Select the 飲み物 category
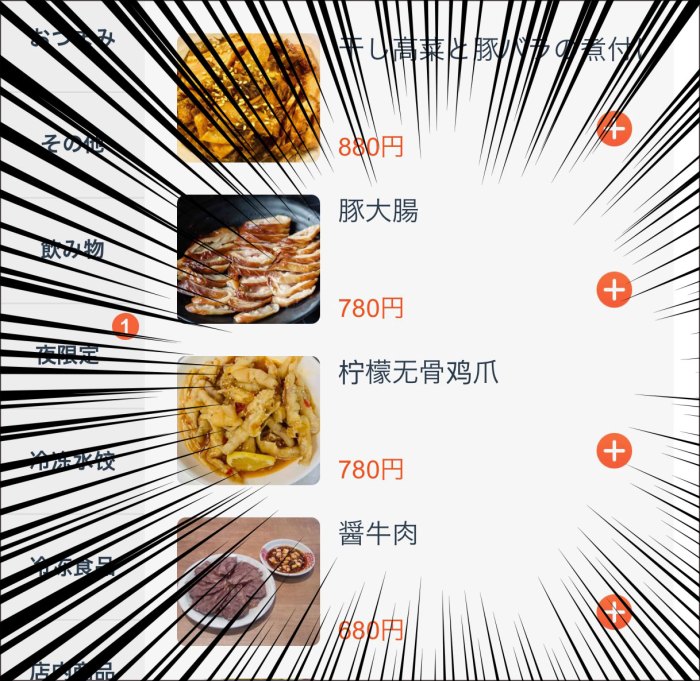The image size is (700, 681). (x=73, y=249)
